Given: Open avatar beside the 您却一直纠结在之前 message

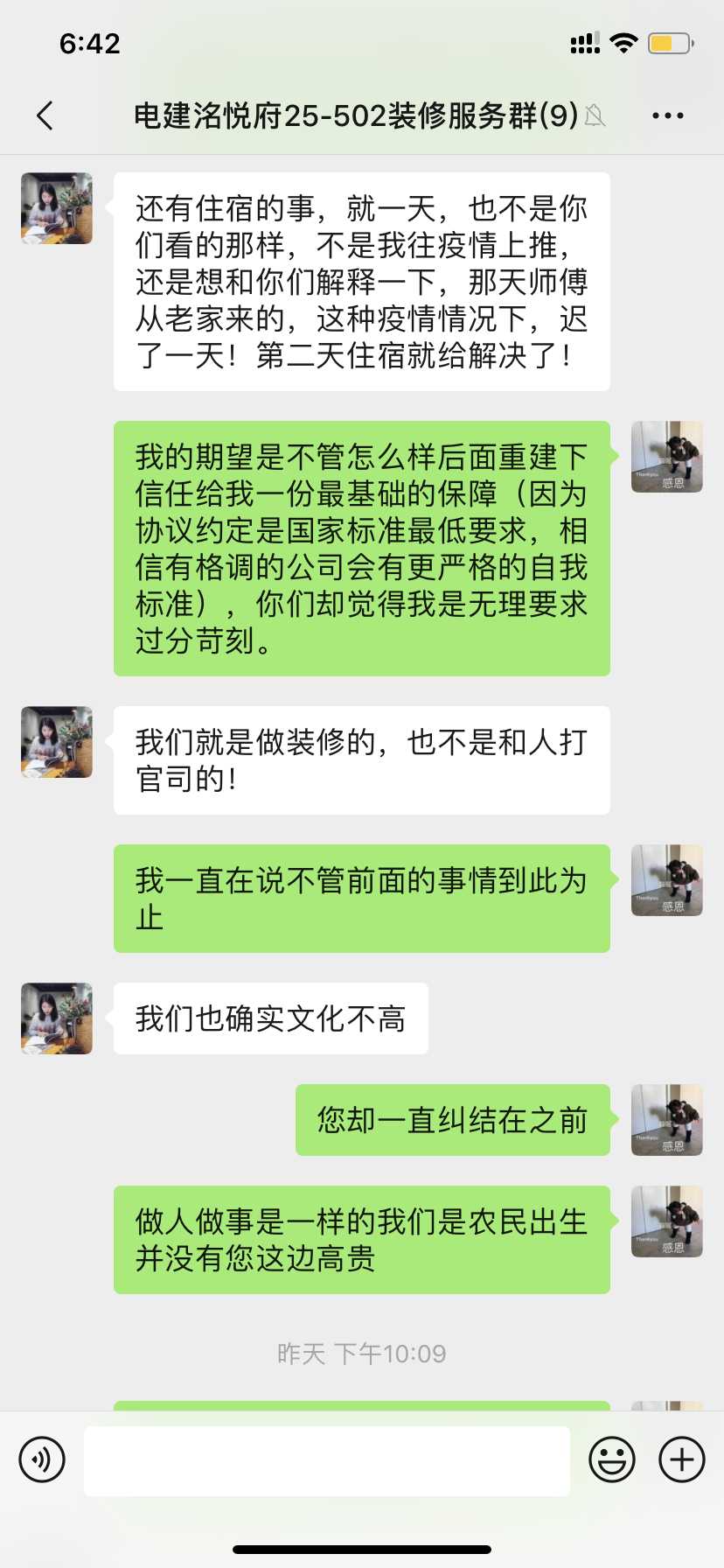Looking at the screenshot, I should tap(667, 1120).
